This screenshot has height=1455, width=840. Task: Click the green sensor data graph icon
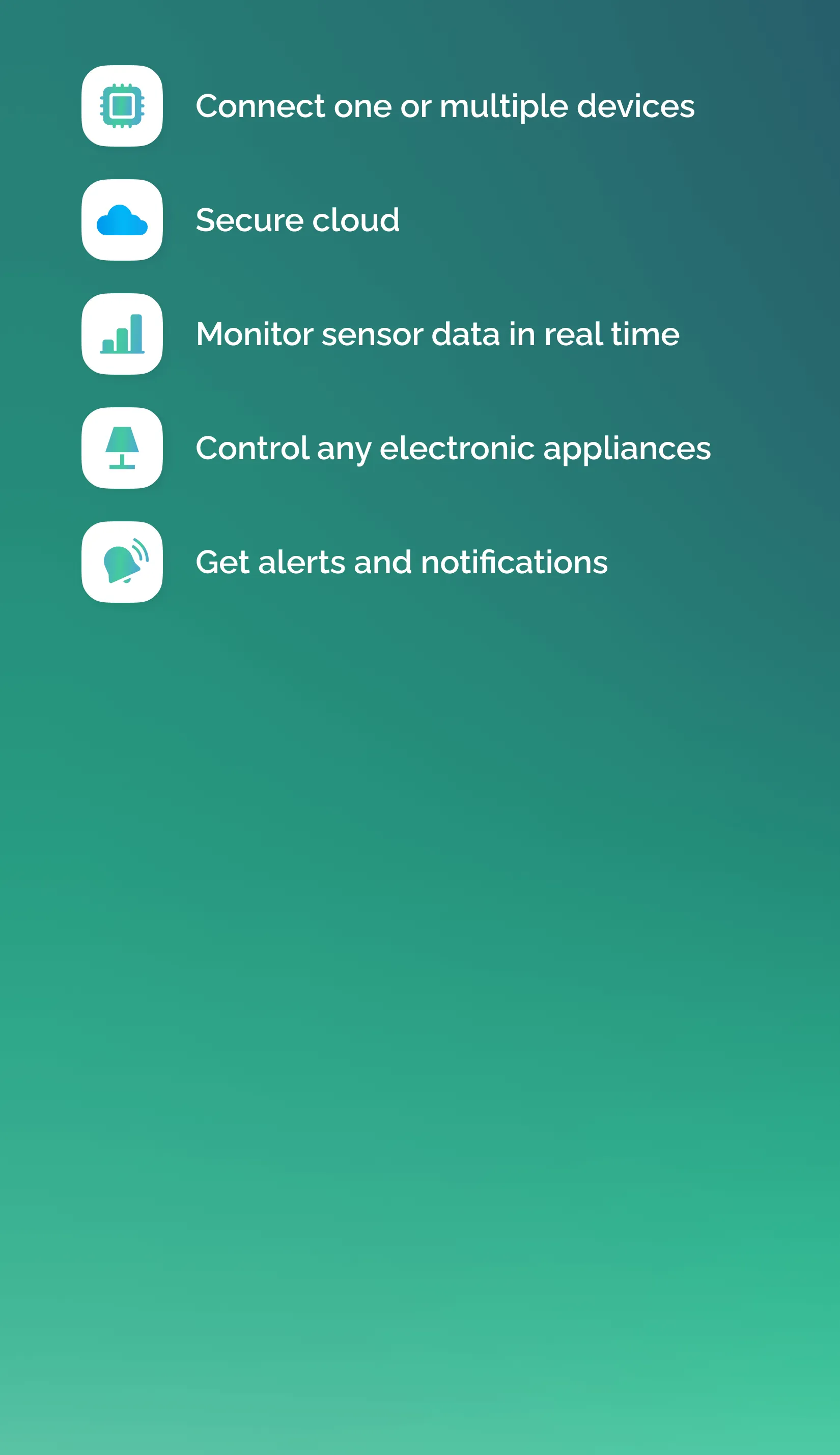[122, 333]
